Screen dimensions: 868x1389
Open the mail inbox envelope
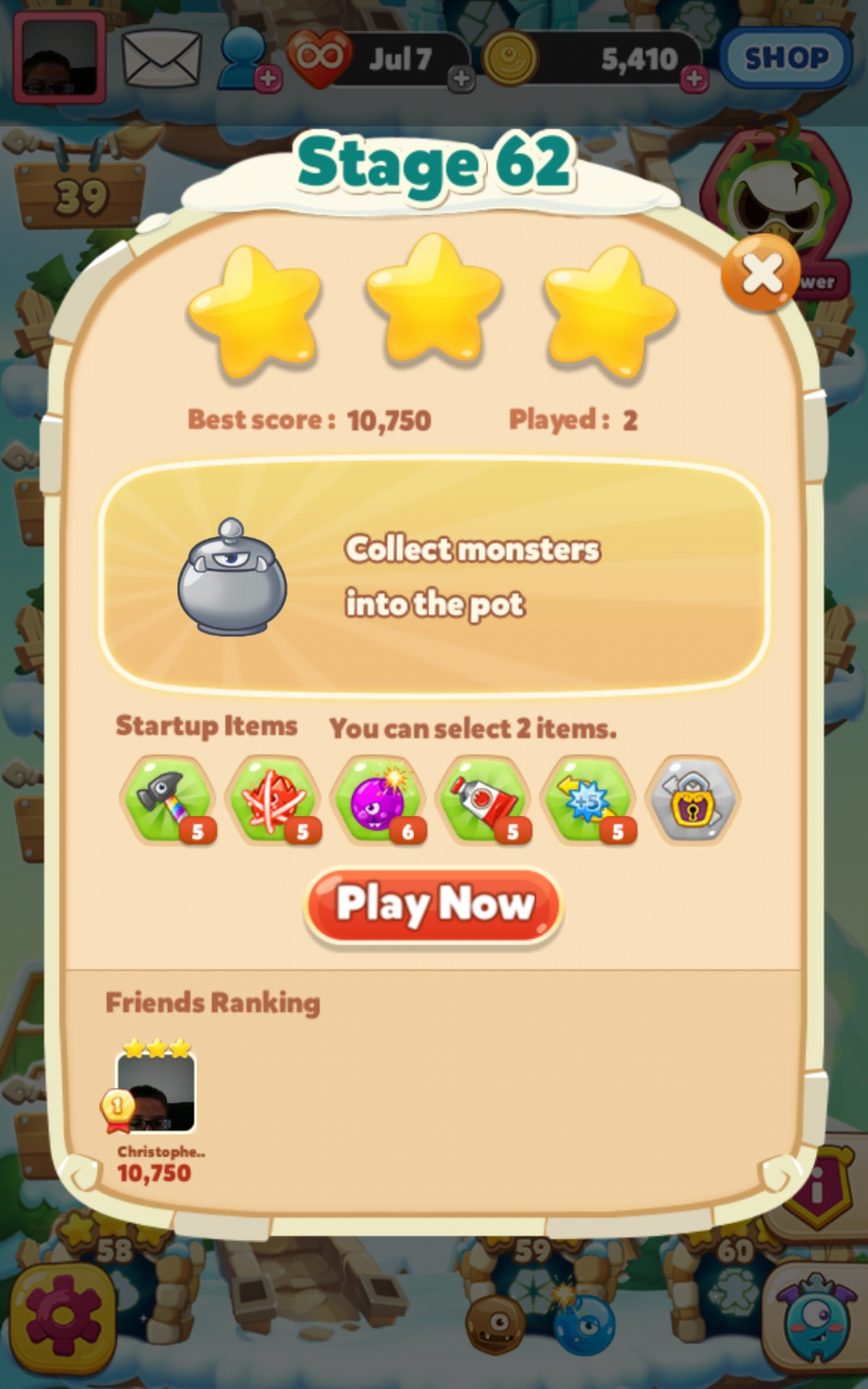[x=161, y=59]
